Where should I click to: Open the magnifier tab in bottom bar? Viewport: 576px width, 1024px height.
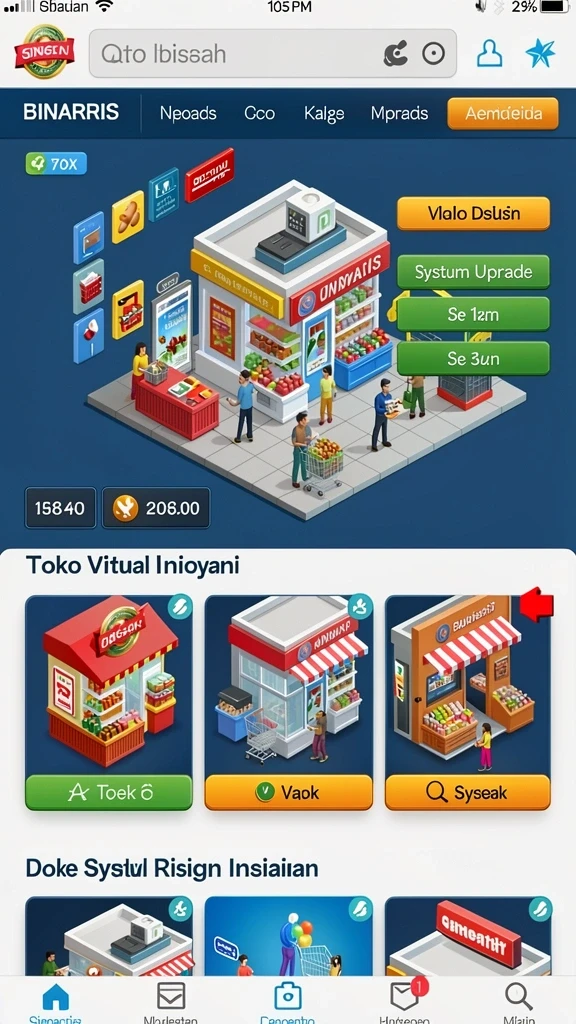tap(519, 1002)
